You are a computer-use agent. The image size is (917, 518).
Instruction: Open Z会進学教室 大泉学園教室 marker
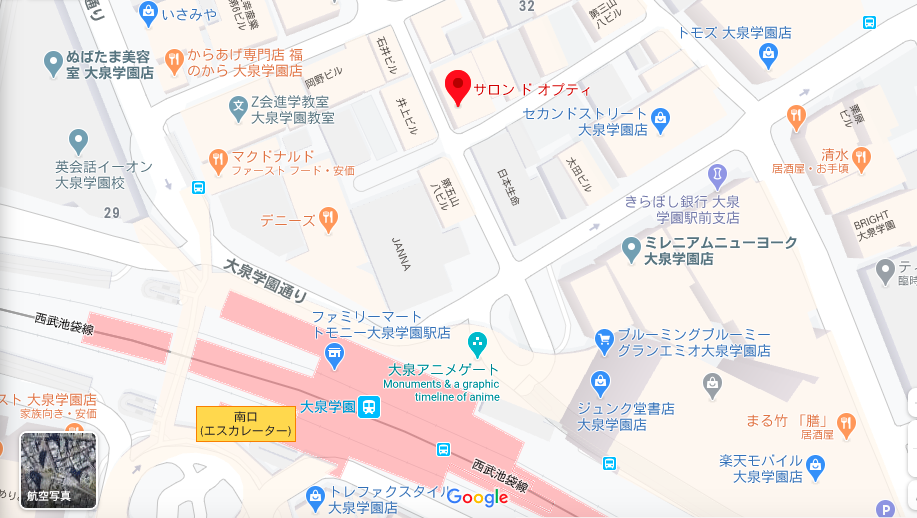coord(238,104)
